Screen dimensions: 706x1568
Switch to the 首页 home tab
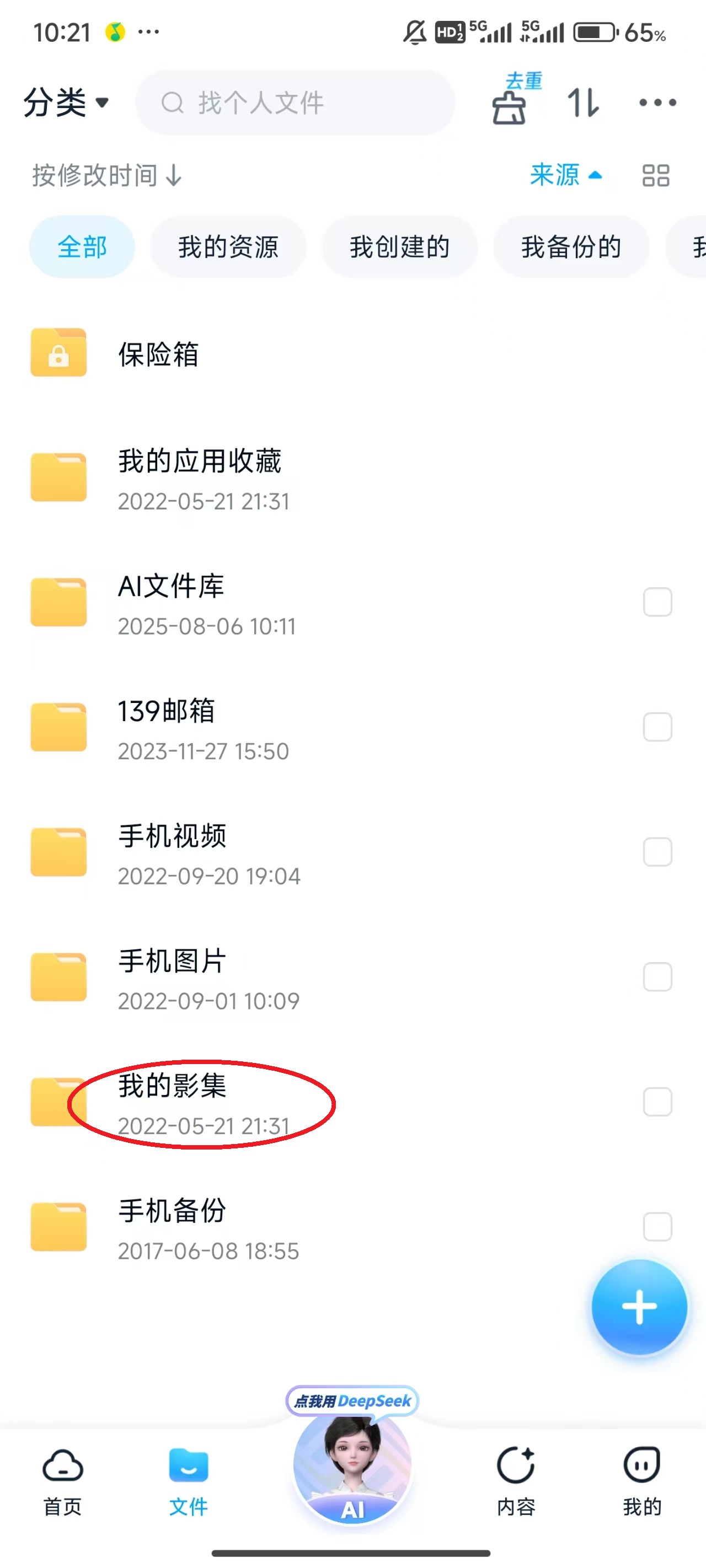coord(62,1480)
